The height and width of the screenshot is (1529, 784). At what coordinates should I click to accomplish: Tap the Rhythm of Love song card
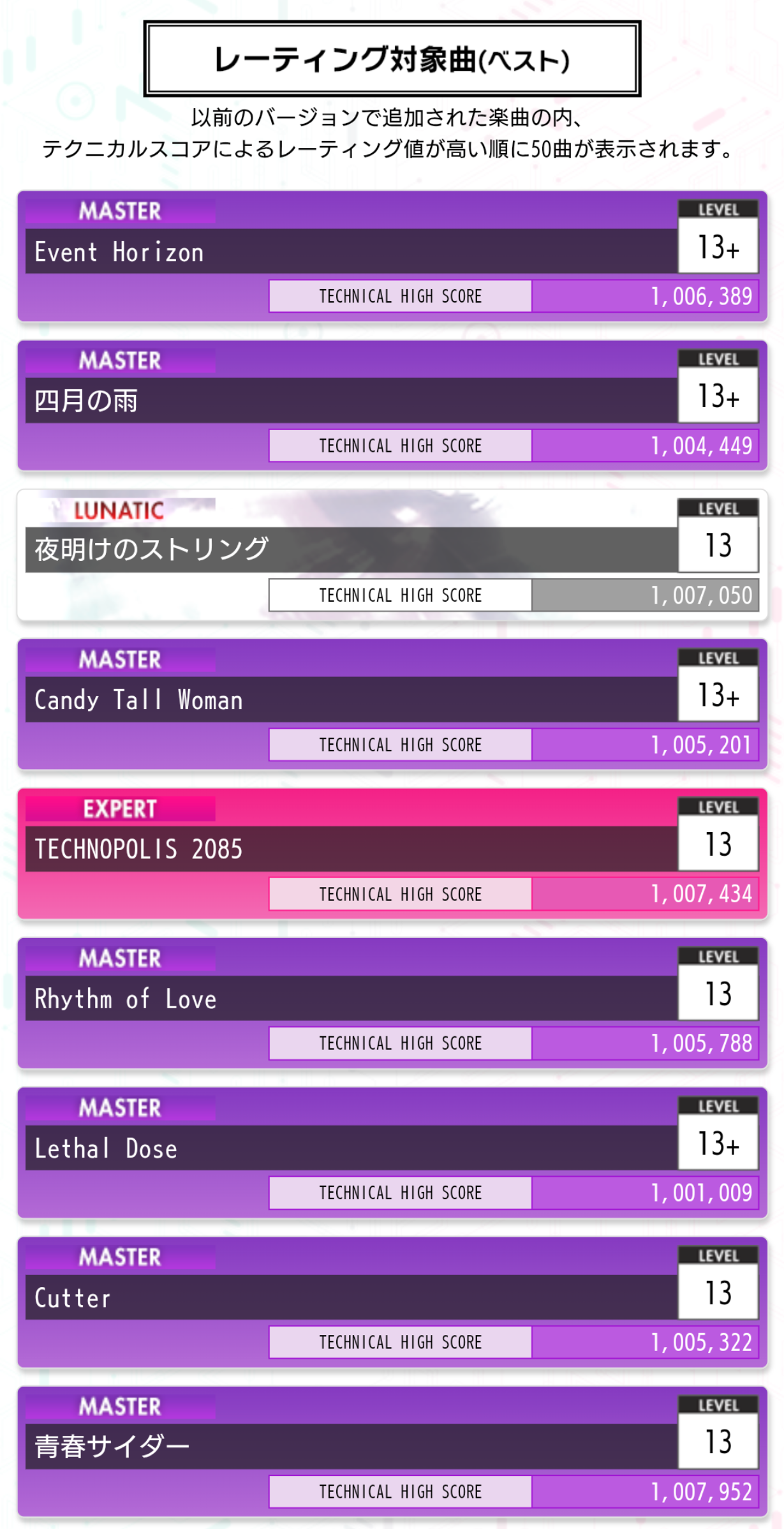(x=392, y=1003)
